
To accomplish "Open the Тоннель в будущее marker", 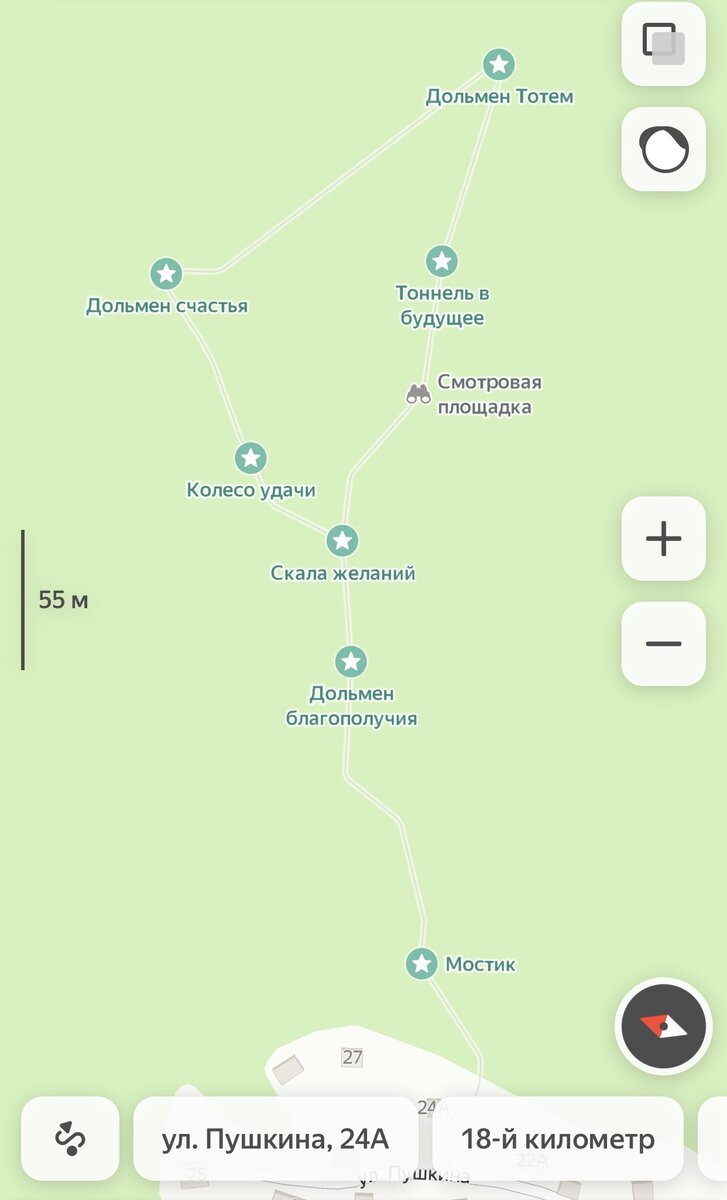I will (442, 262).
